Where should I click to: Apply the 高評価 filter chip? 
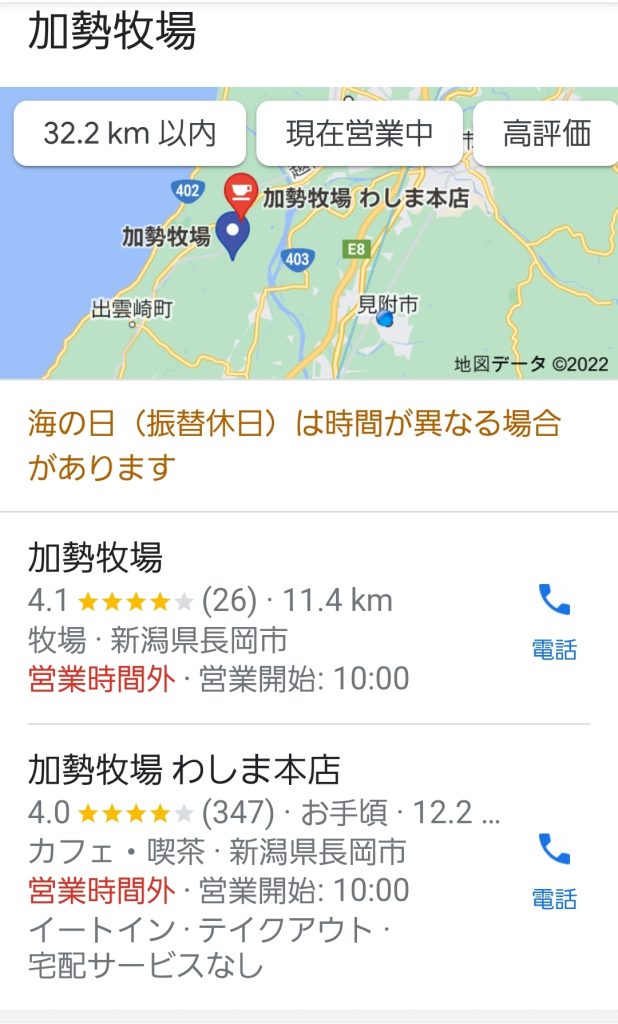[x=546, y=134]
